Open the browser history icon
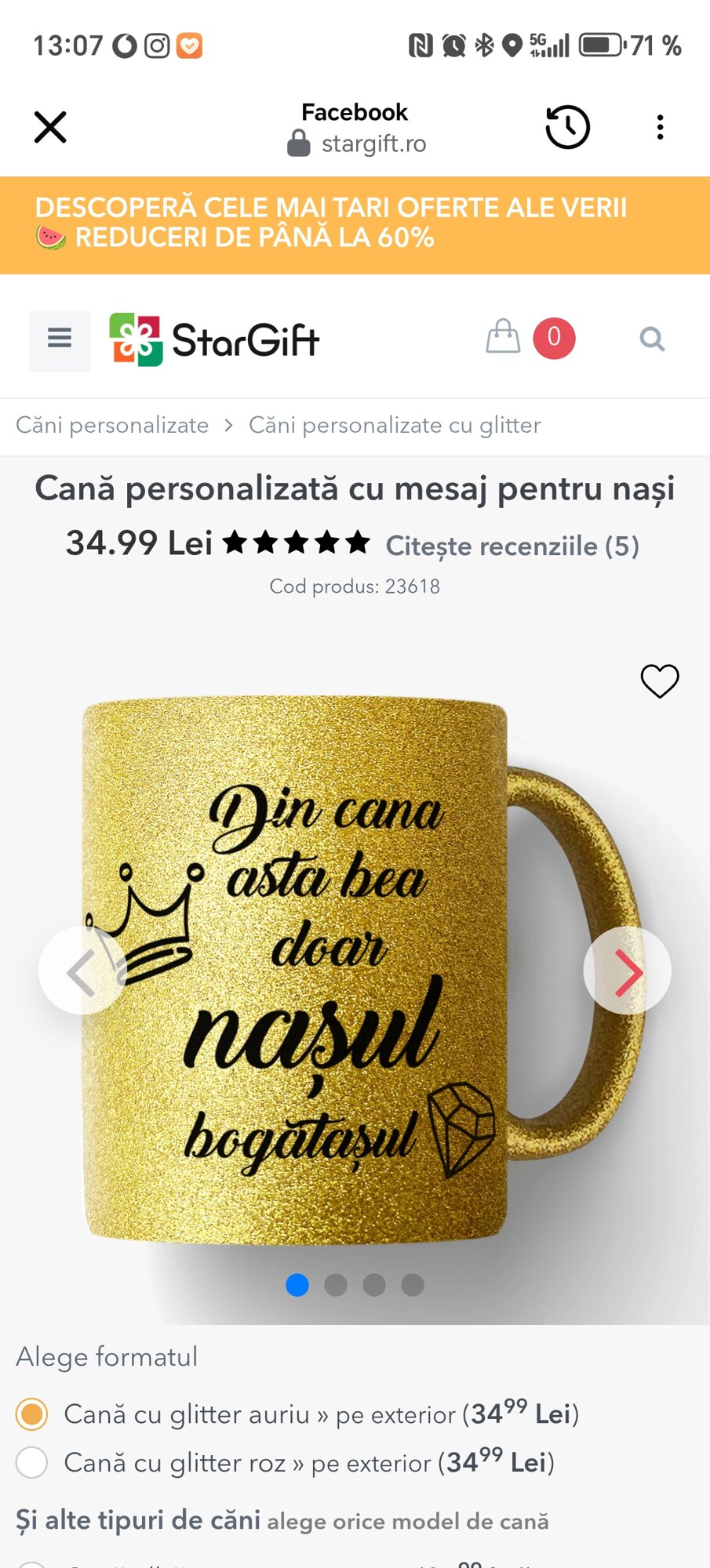 click(567, 127)
